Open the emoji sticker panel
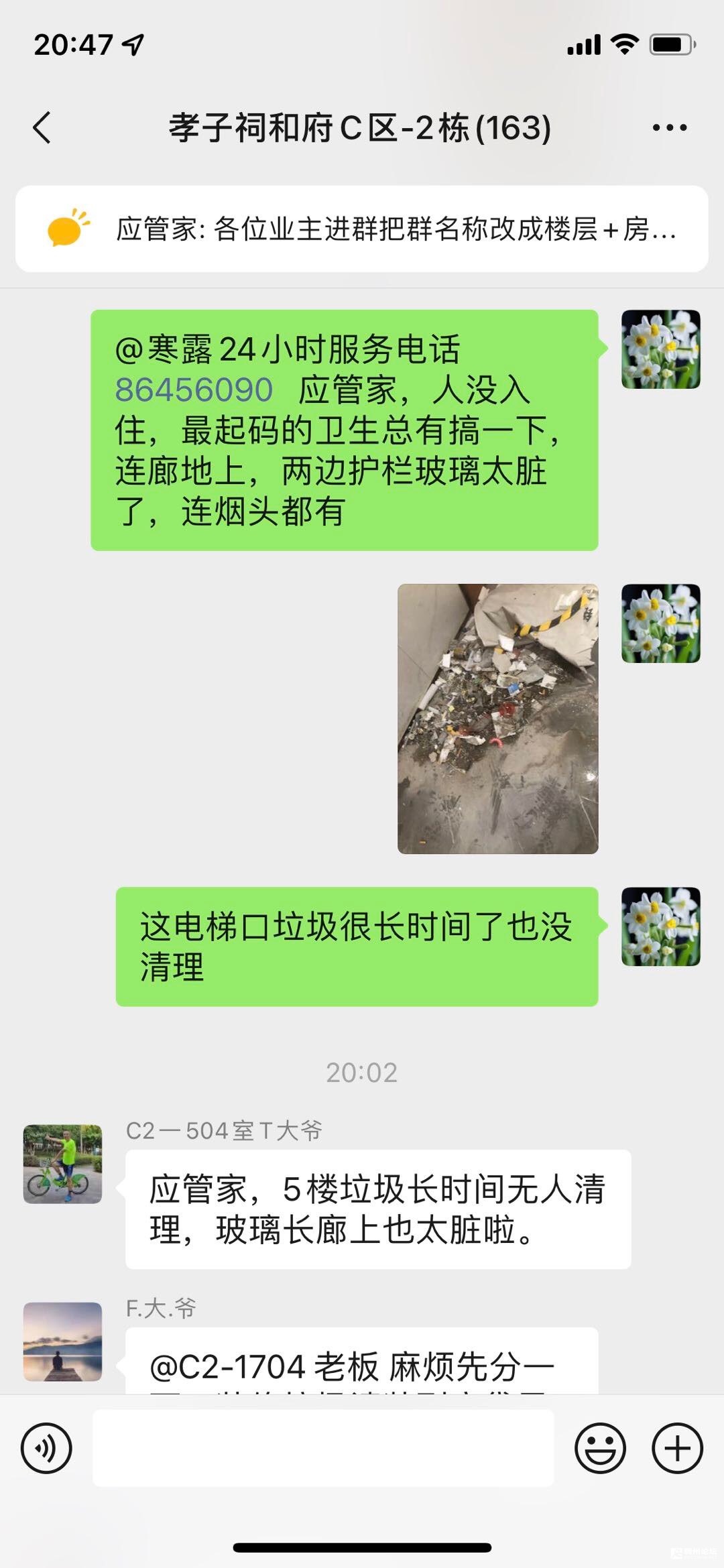 (600, 1448)
